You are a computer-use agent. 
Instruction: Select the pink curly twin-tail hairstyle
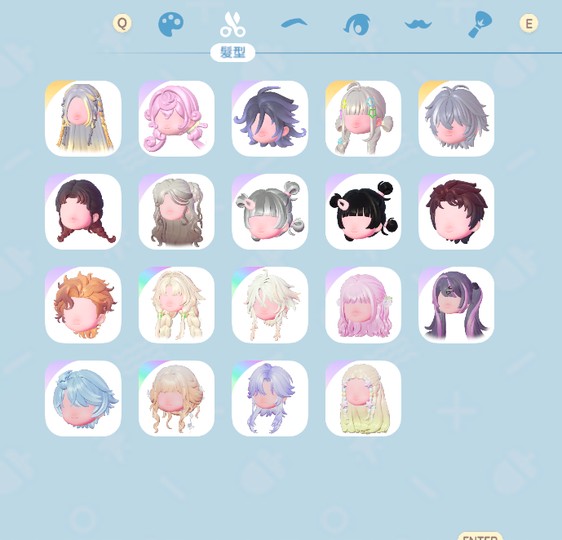click(x=176, y=118)
